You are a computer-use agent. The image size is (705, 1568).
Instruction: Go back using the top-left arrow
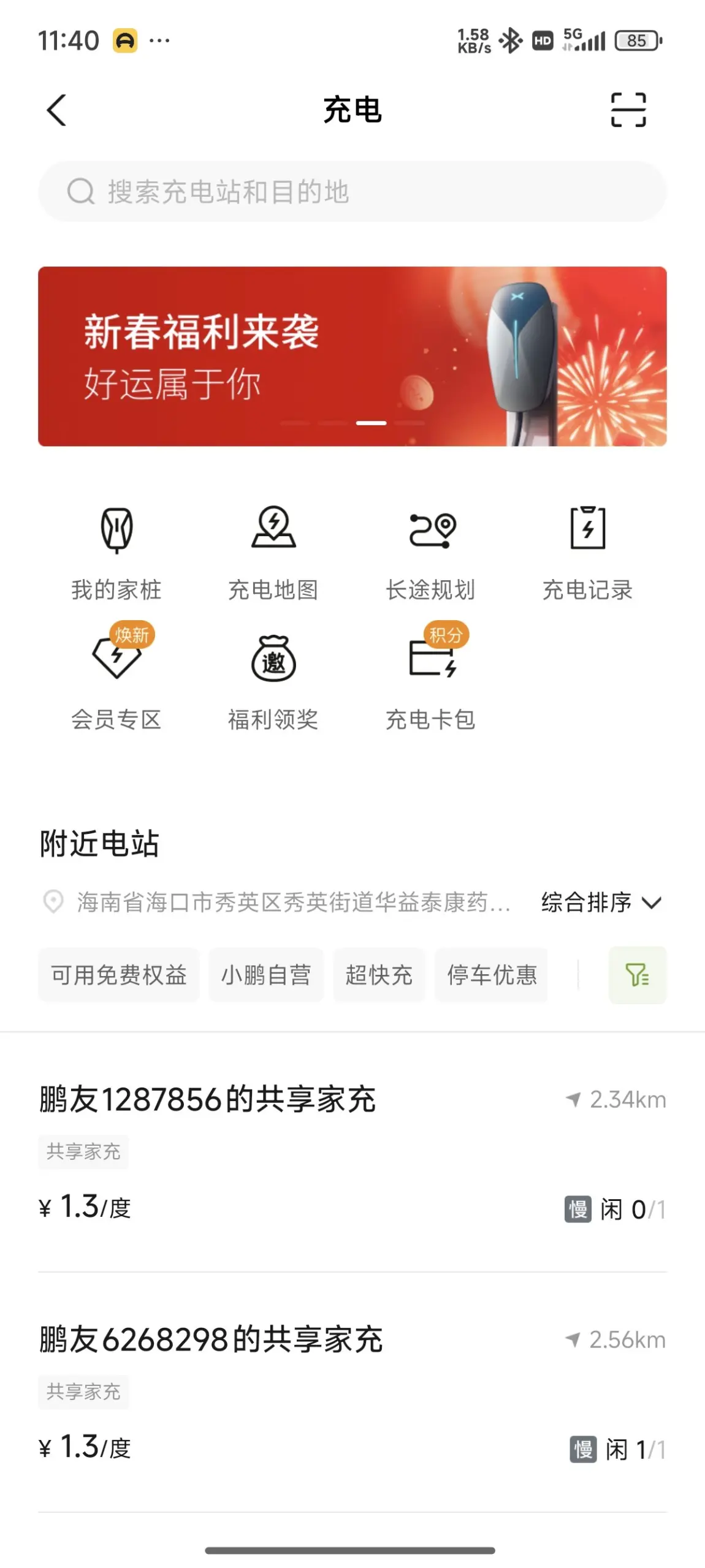pyautogui.click(x=56, y=110)
